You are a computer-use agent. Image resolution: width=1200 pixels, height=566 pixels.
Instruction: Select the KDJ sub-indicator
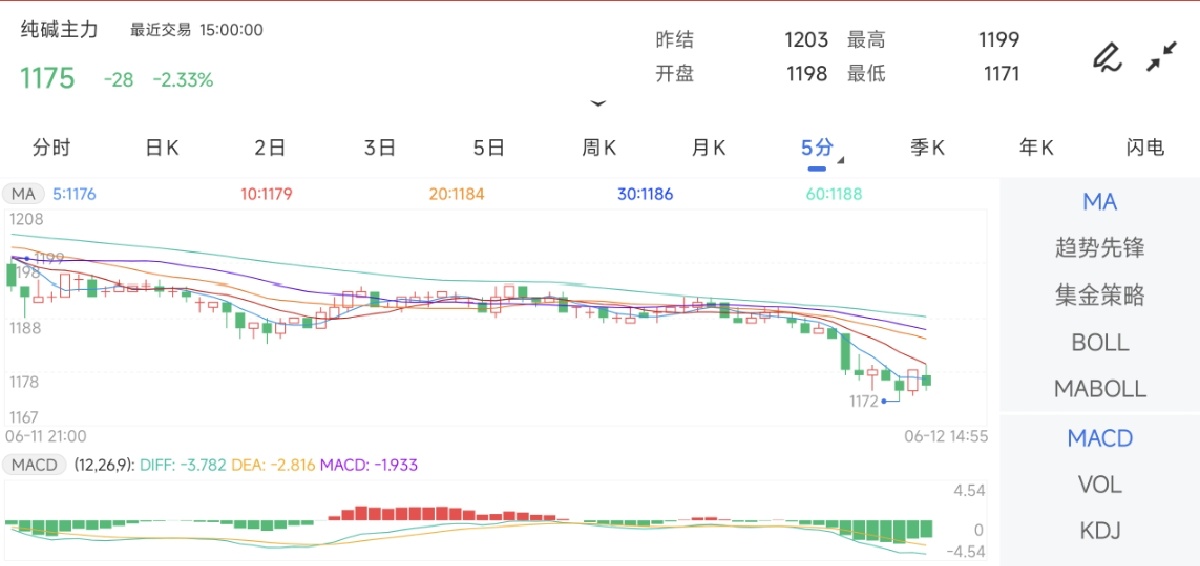point(1099,530)
